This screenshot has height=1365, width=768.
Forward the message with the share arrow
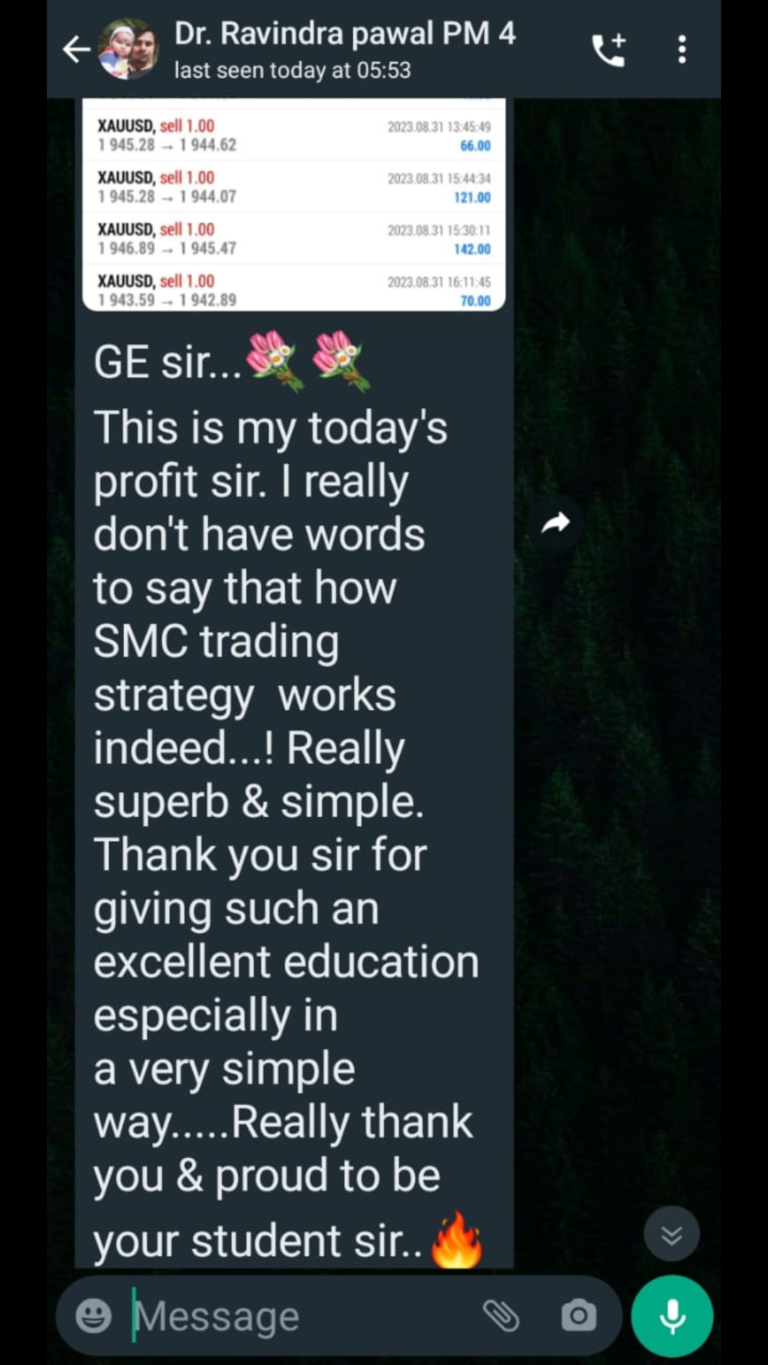coord(556,523)
